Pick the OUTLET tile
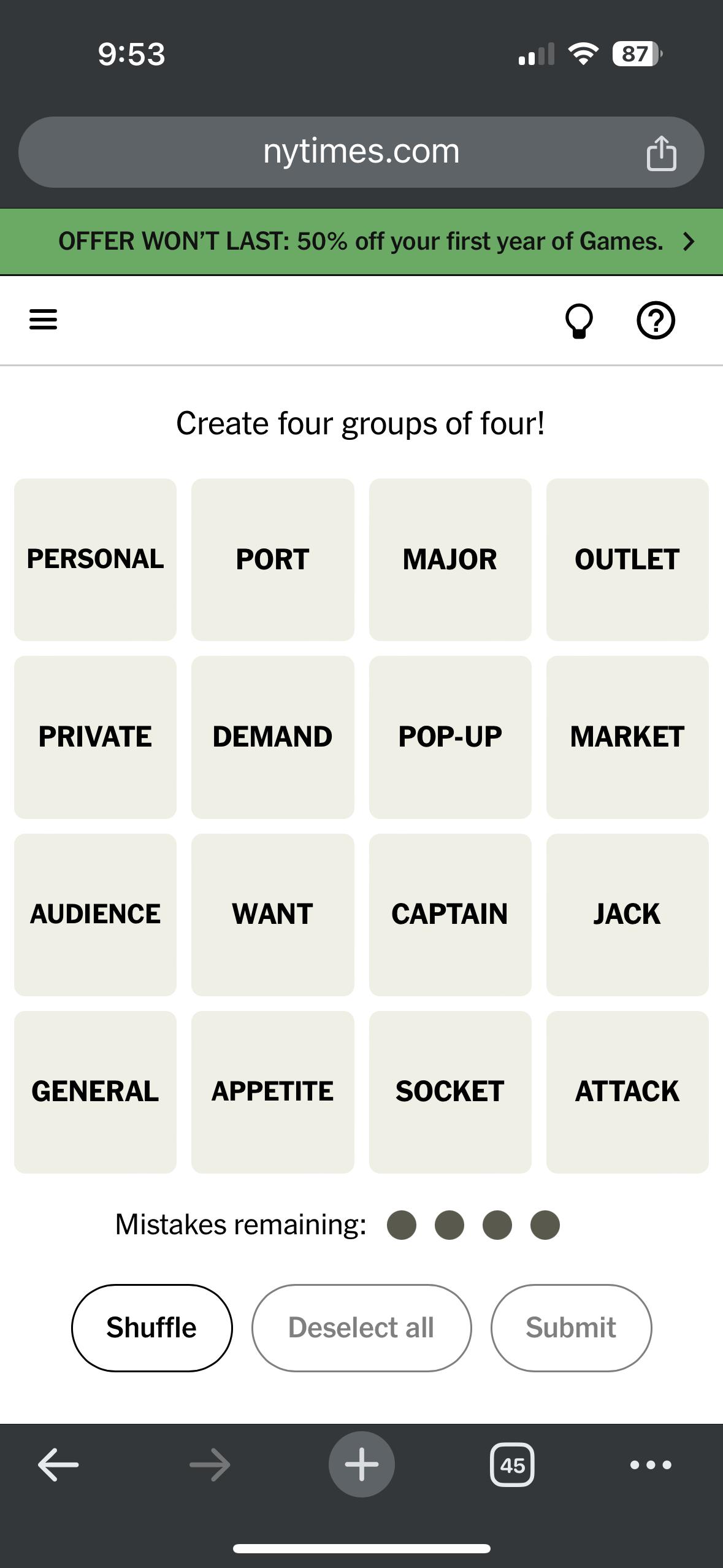The height and width of the screenshot is (1568, 723). point(627,559)
